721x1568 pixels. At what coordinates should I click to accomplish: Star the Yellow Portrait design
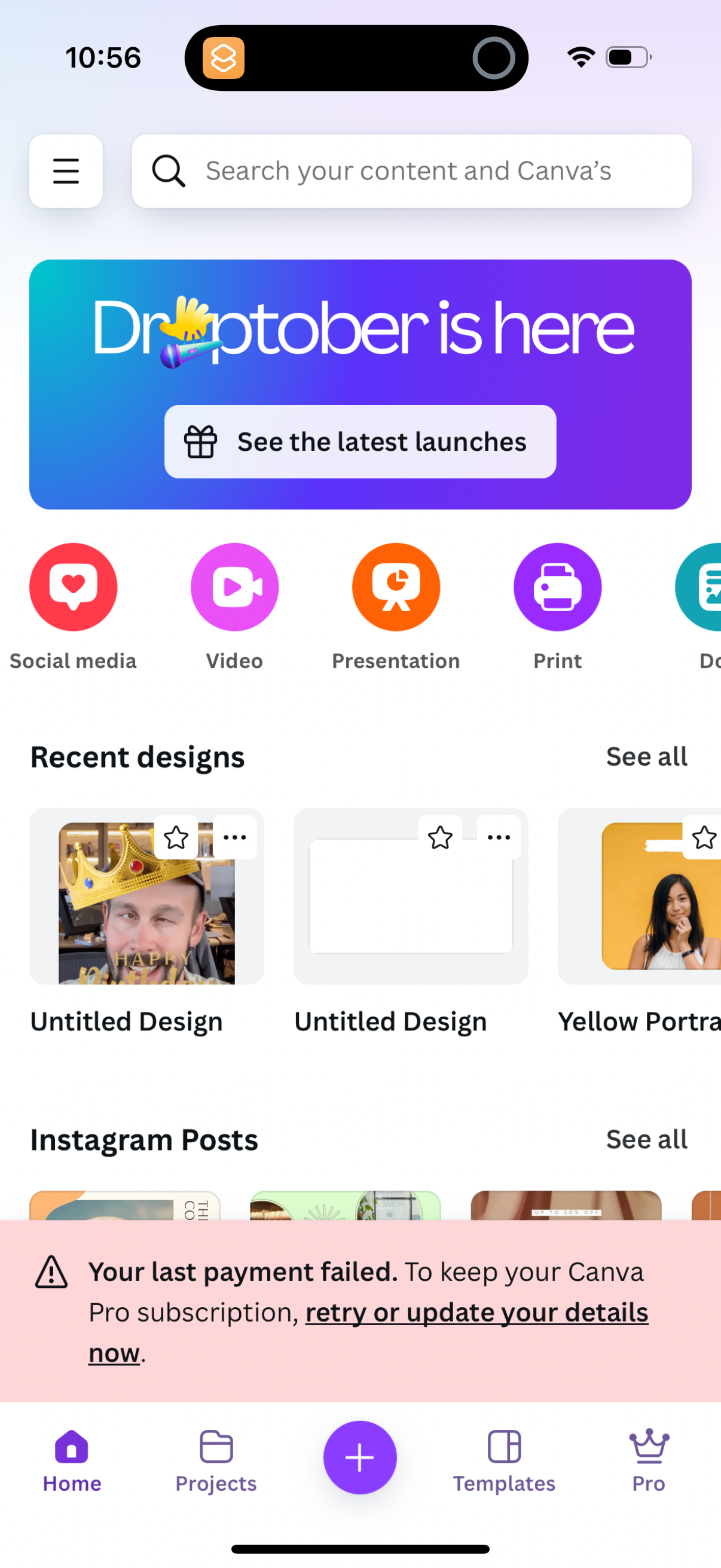click(x=704, y=838)
